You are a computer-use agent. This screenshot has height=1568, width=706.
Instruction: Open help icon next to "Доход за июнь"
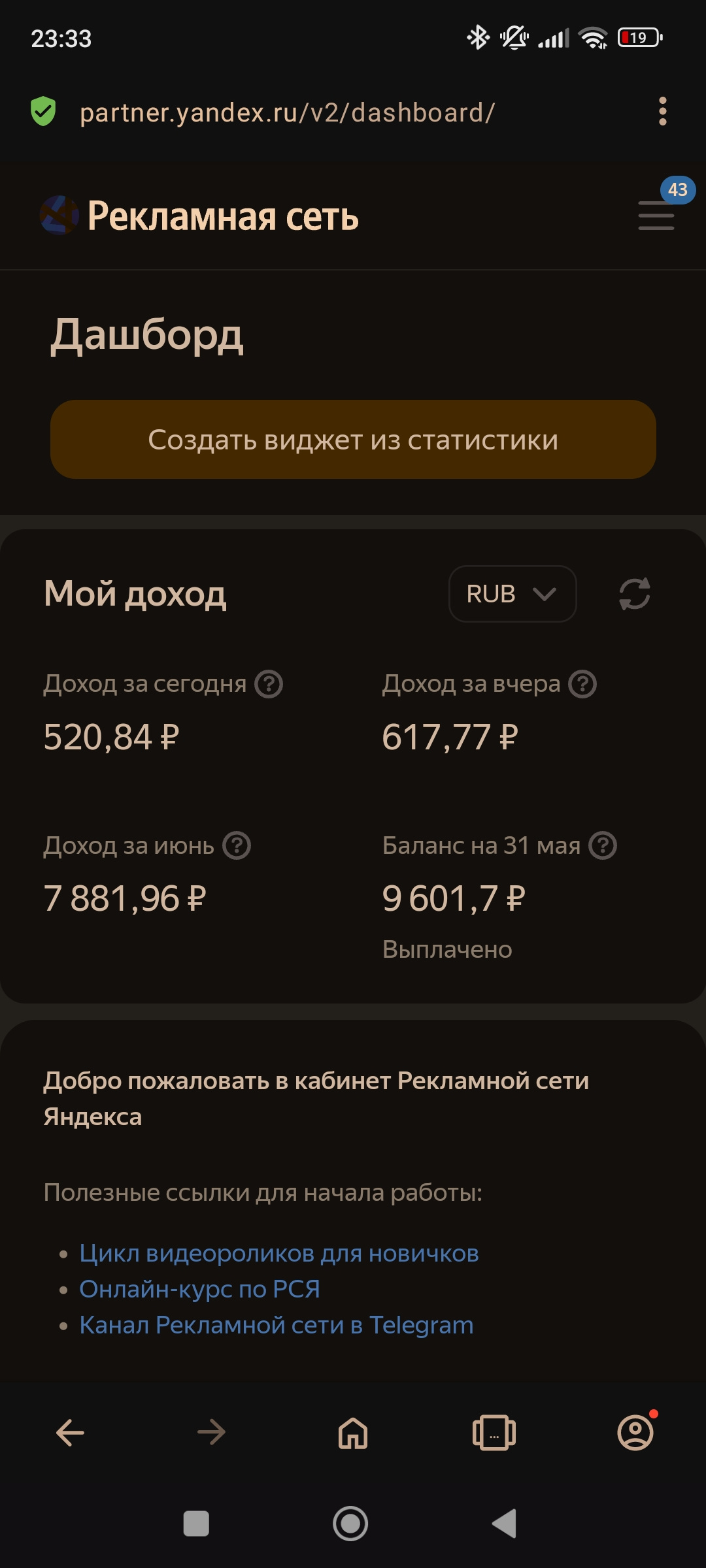[x=237, y=845]
